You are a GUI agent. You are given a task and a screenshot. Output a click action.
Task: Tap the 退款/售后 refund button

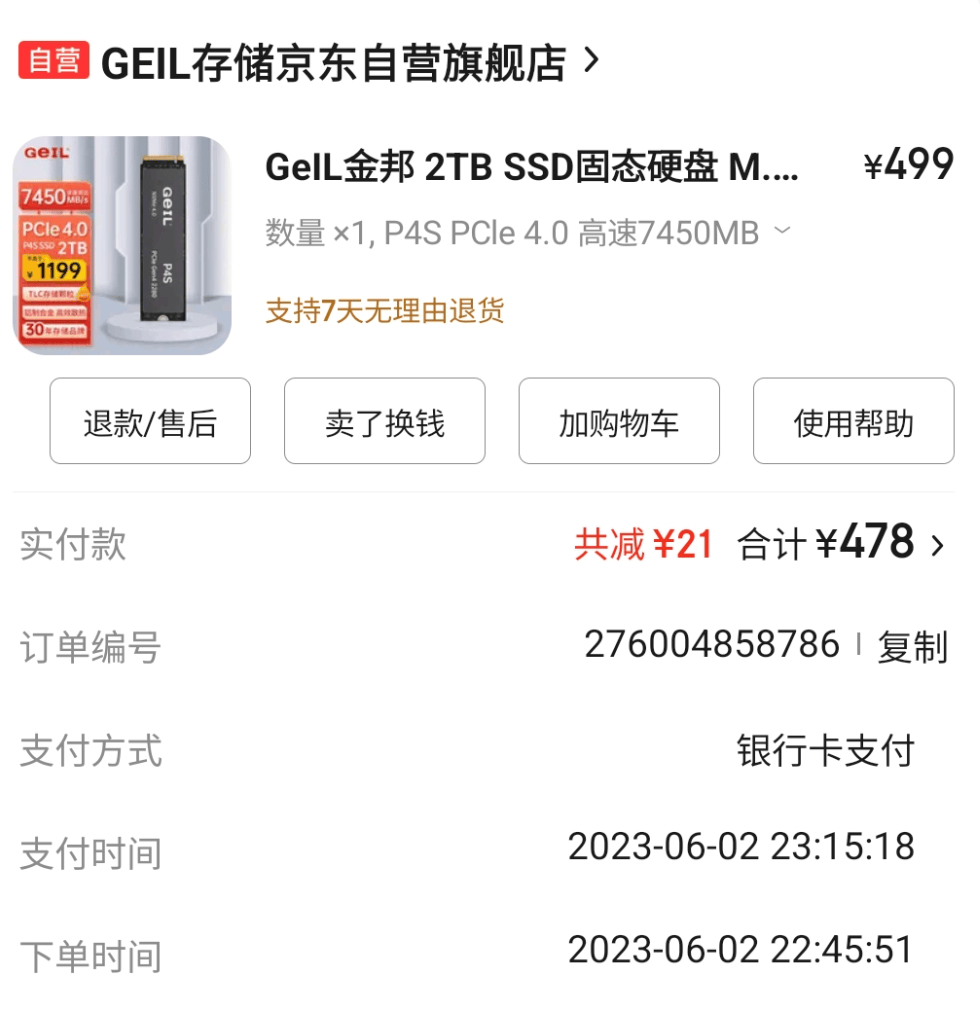point(150,421)
